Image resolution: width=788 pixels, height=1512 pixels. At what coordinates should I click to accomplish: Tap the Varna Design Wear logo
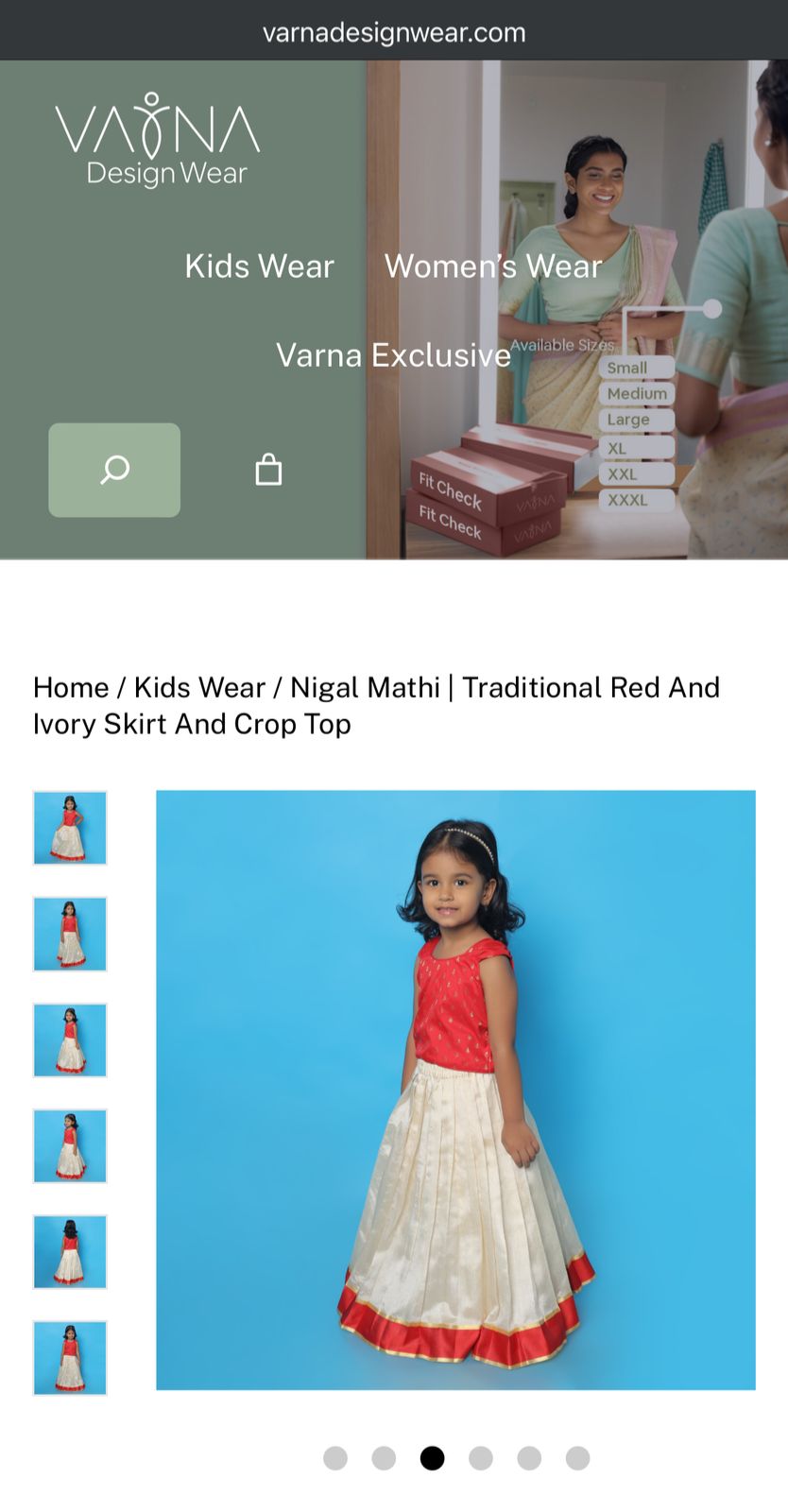[157, 139]
